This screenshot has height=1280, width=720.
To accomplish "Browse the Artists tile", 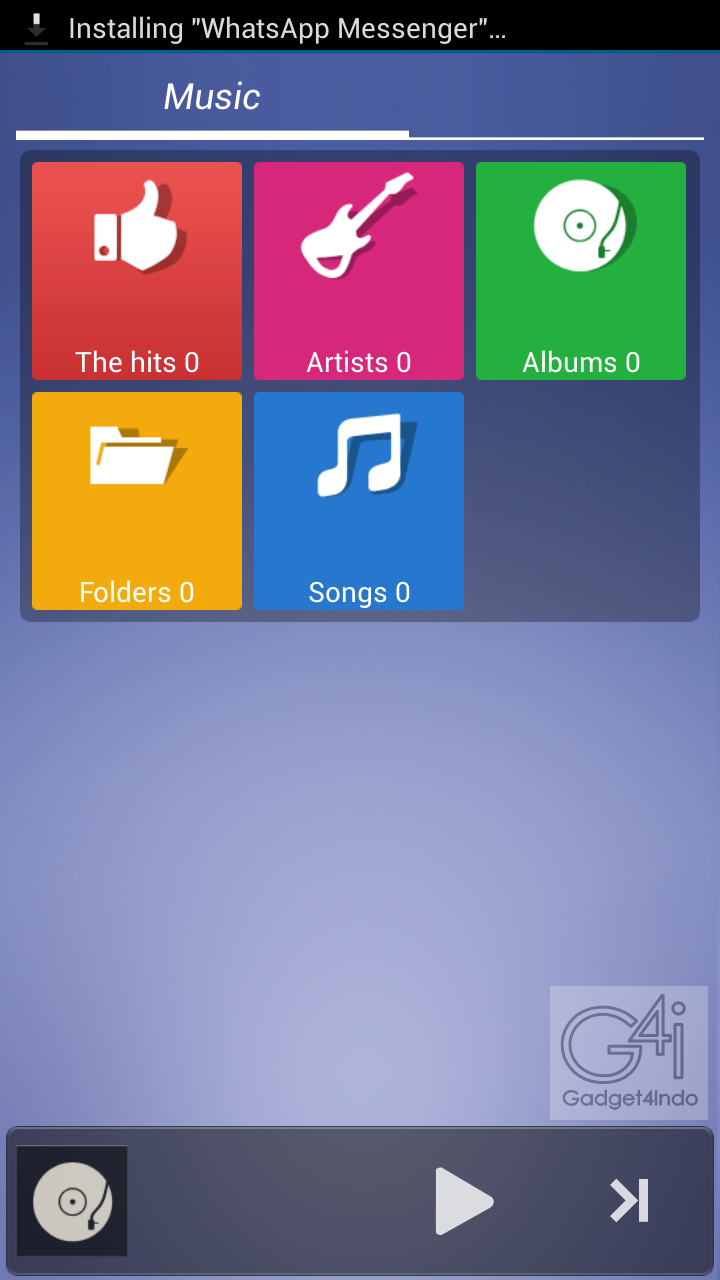I will (x=359, y=271).
